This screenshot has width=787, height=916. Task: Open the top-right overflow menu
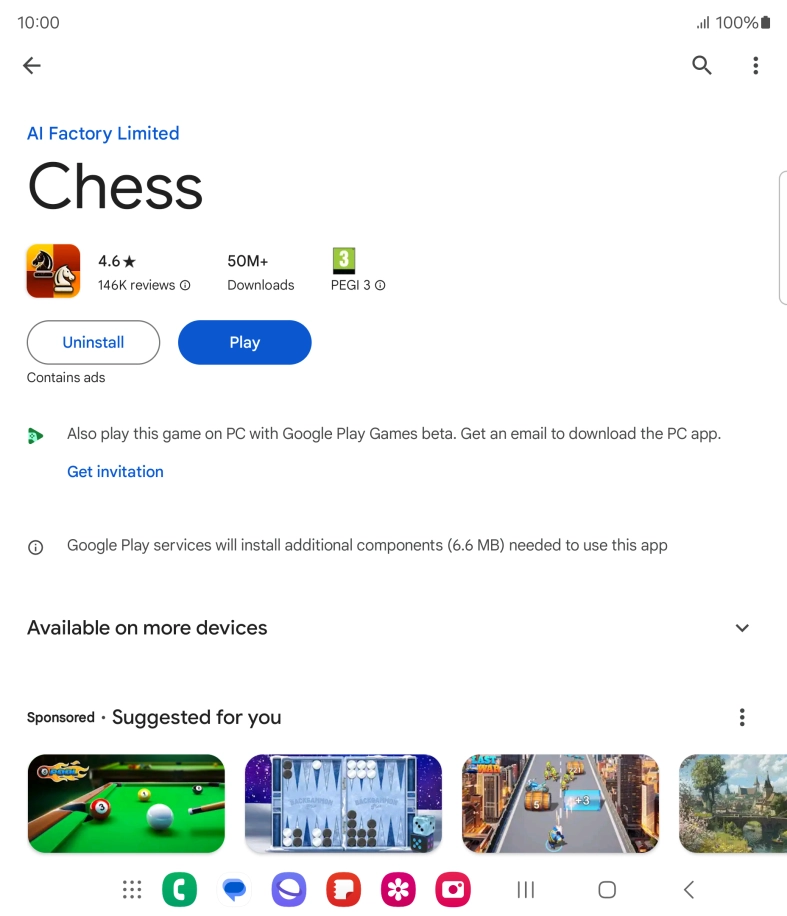(755, 66)
